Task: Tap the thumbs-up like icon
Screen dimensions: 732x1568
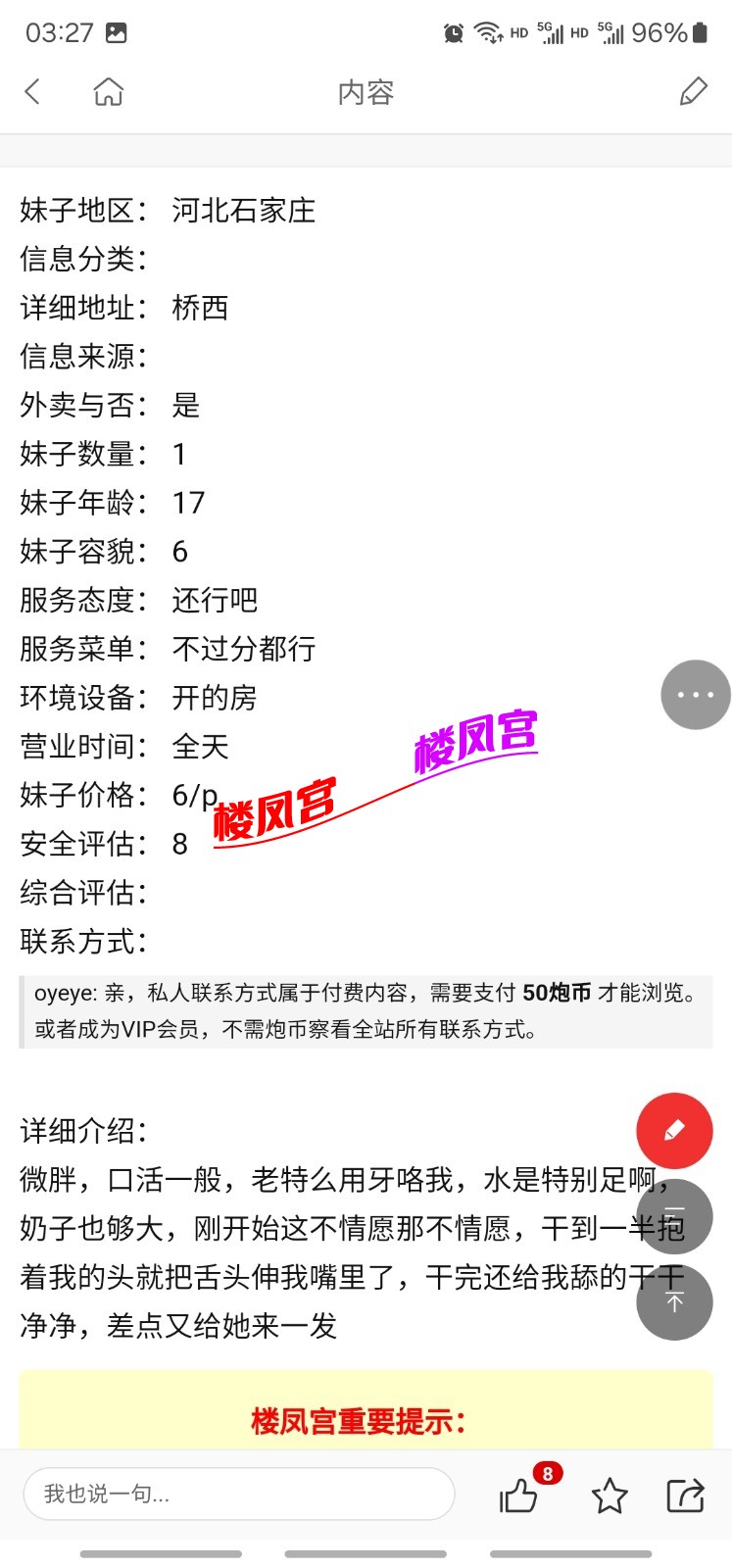Action: 518,1496
